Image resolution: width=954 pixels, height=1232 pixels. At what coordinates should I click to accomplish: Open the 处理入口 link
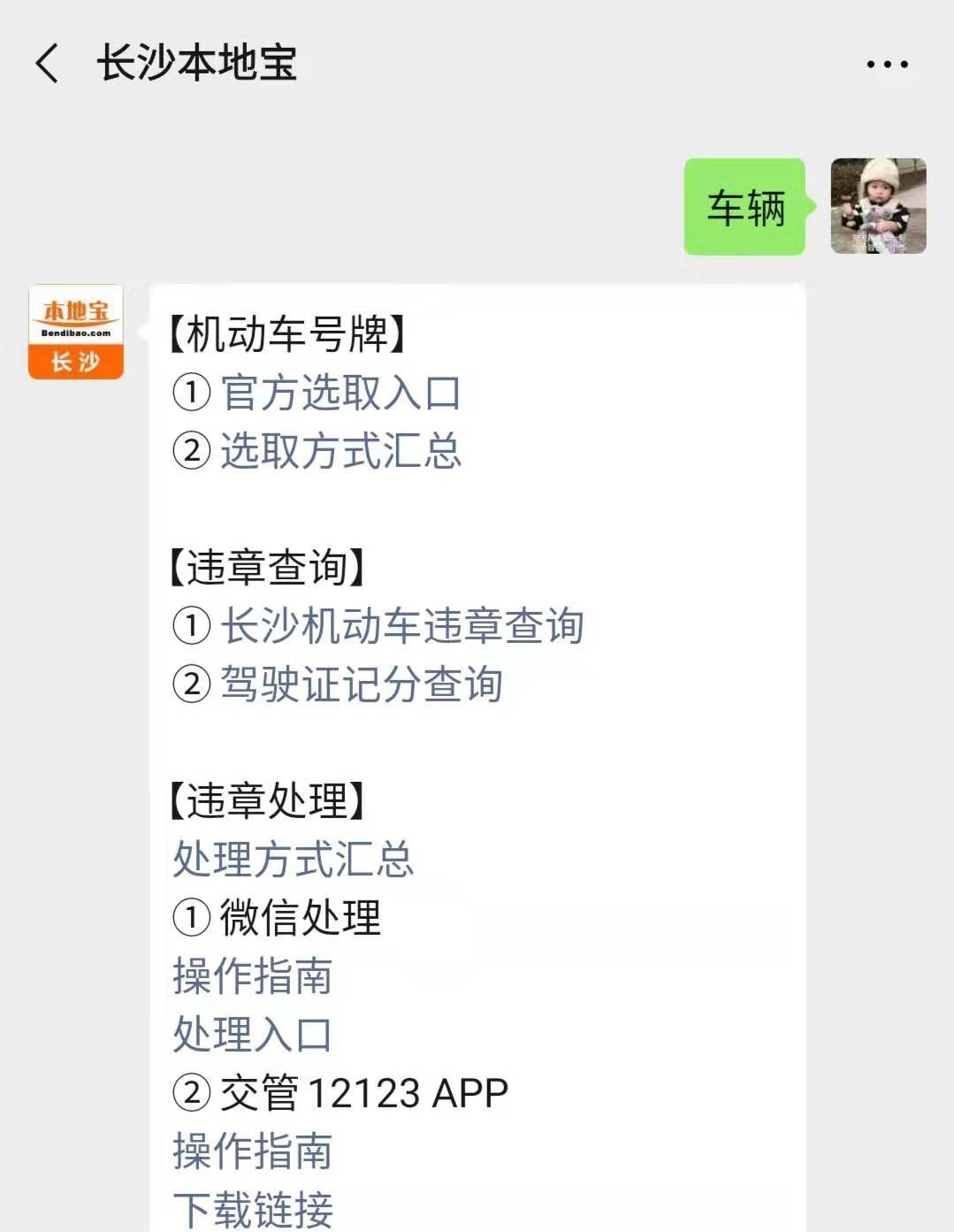(x=253, y=1035)
